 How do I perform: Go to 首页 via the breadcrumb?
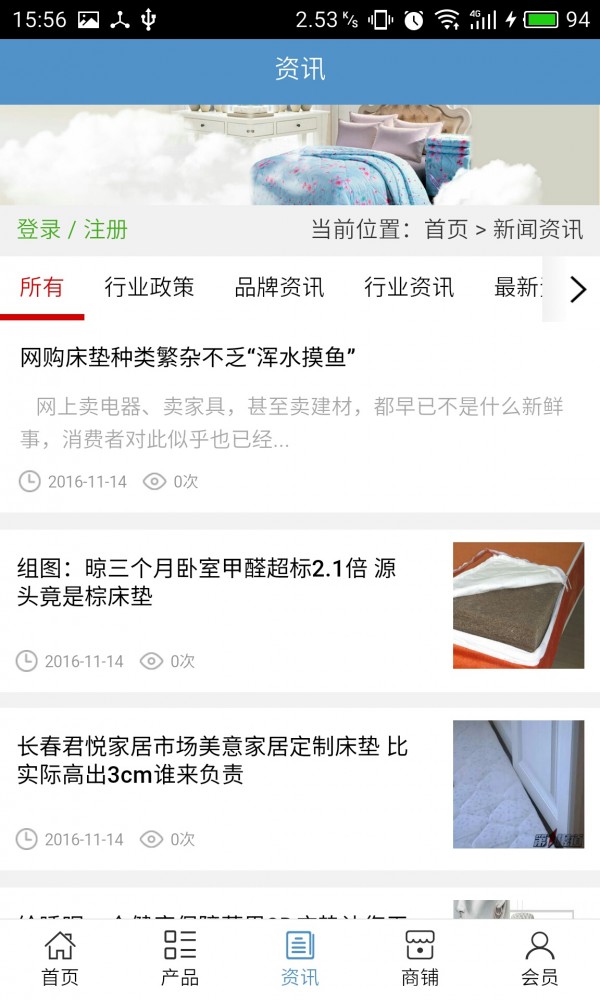[x=446, y=229]
